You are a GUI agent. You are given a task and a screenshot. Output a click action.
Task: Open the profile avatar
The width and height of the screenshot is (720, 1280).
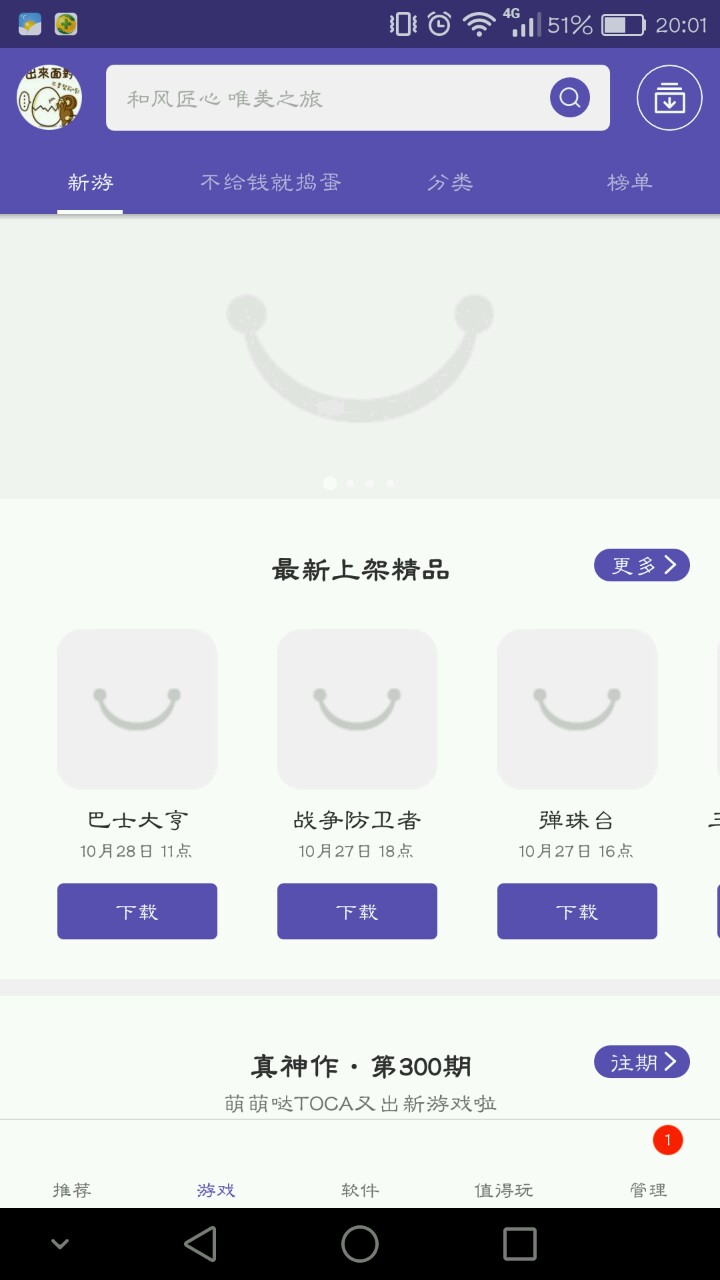(x=49, y=98)
